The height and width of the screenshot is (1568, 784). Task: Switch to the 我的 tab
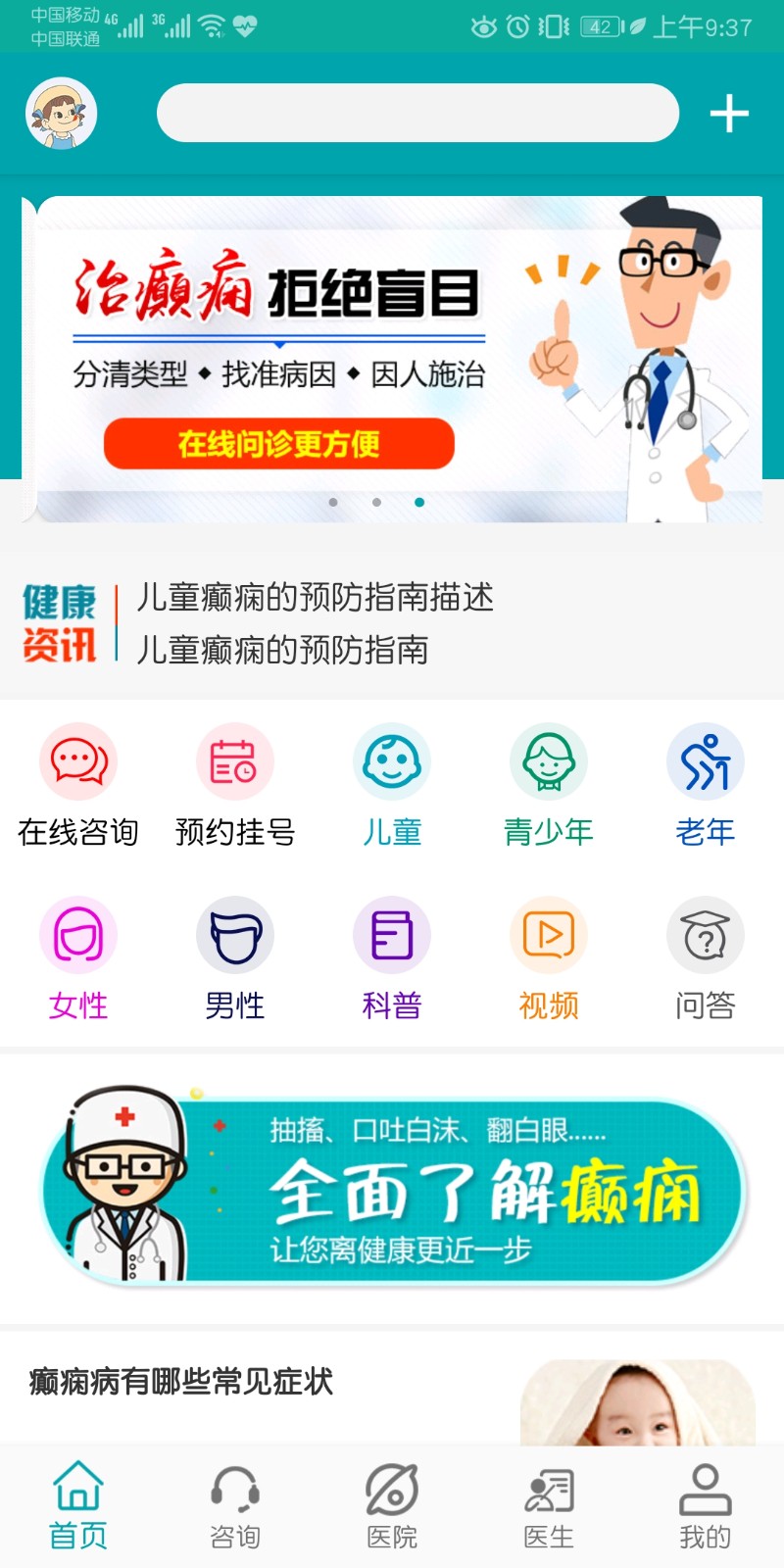[x=706, y=1507]
